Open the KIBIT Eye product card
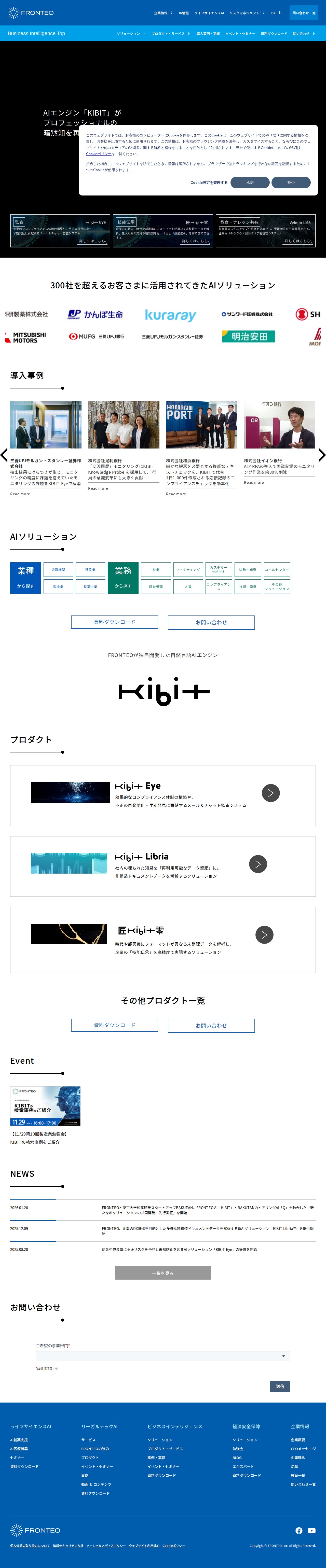The image size is (326, 1568). coord(163,795)
